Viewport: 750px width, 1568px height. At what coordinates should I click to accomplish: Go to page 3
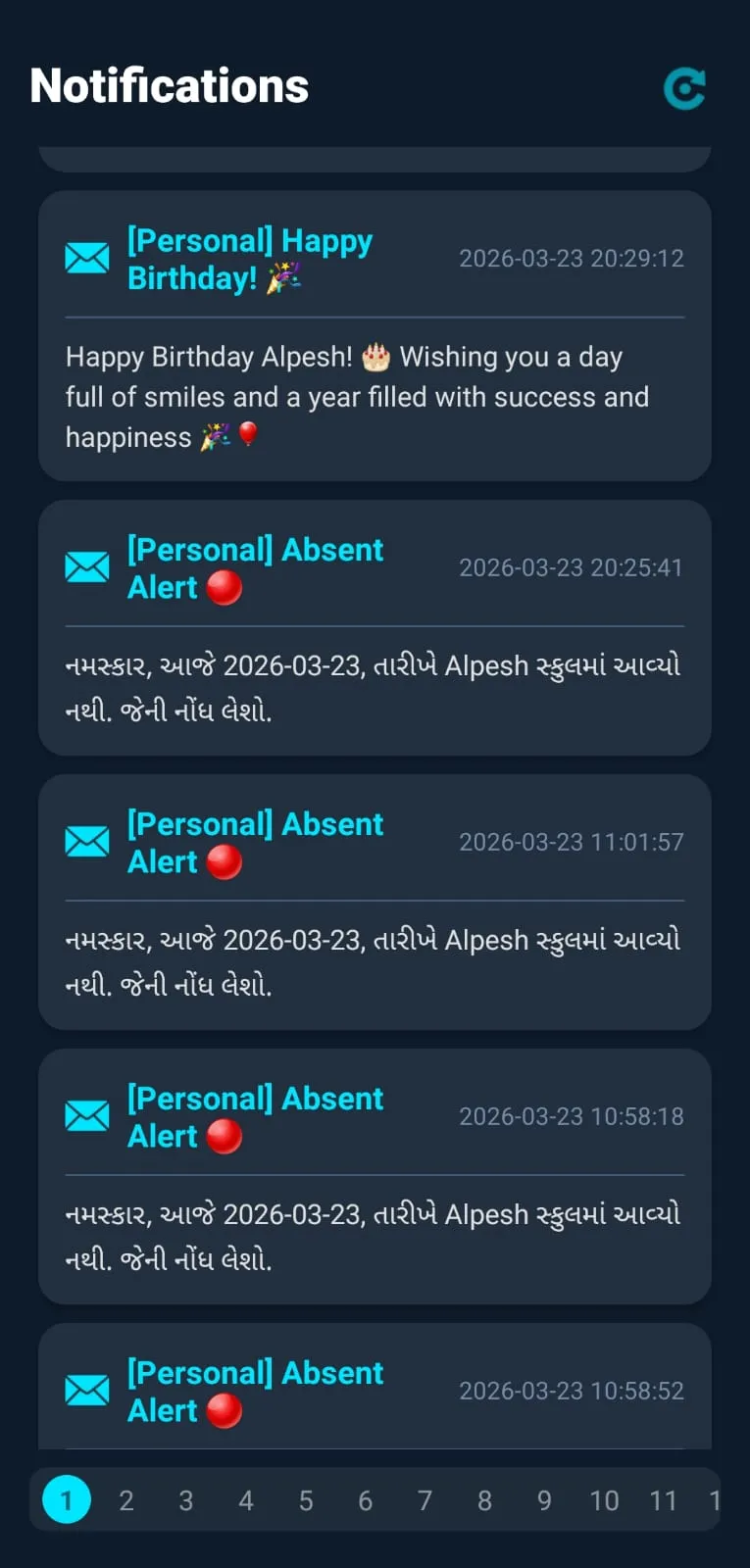(x=186, y=1500)
